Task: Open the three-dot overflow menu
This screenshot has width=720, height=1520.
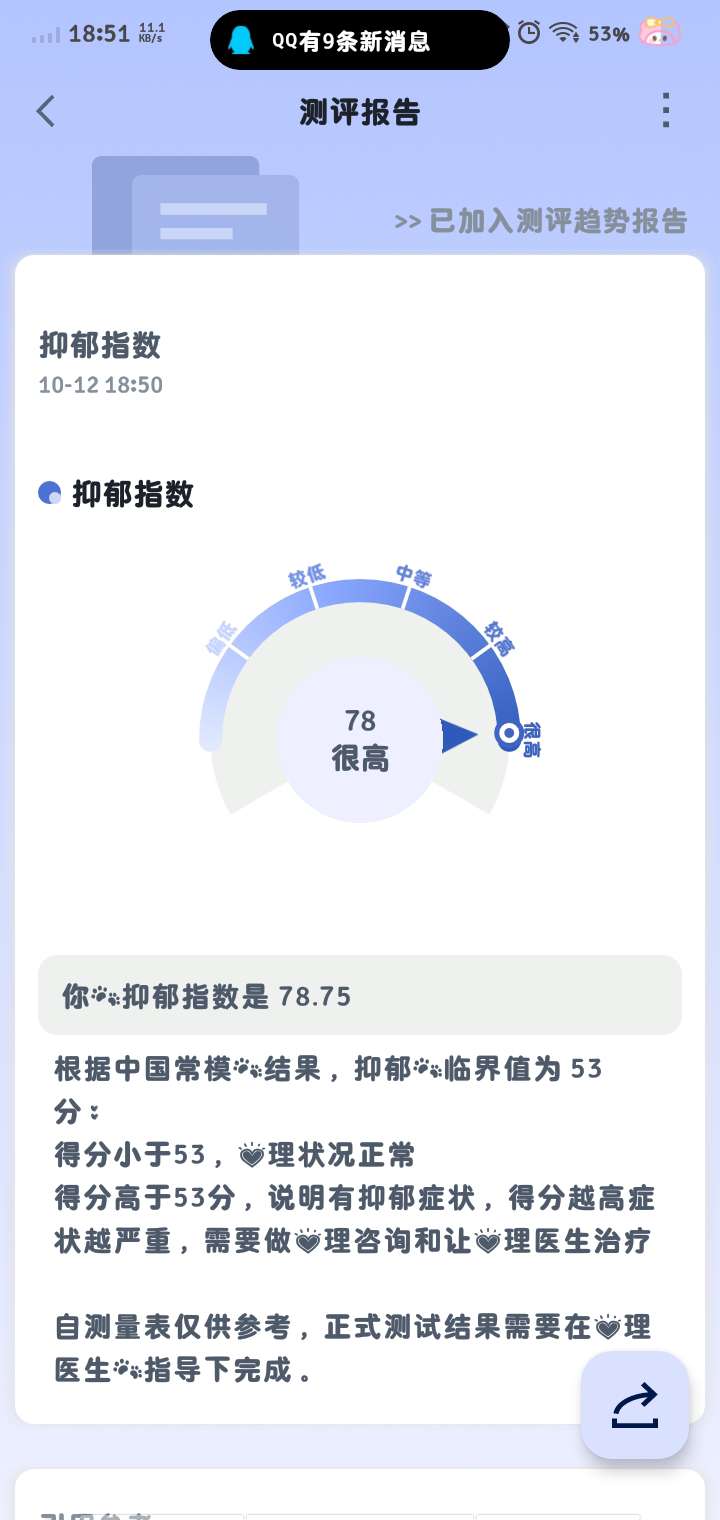Action: tap(666, 111)
